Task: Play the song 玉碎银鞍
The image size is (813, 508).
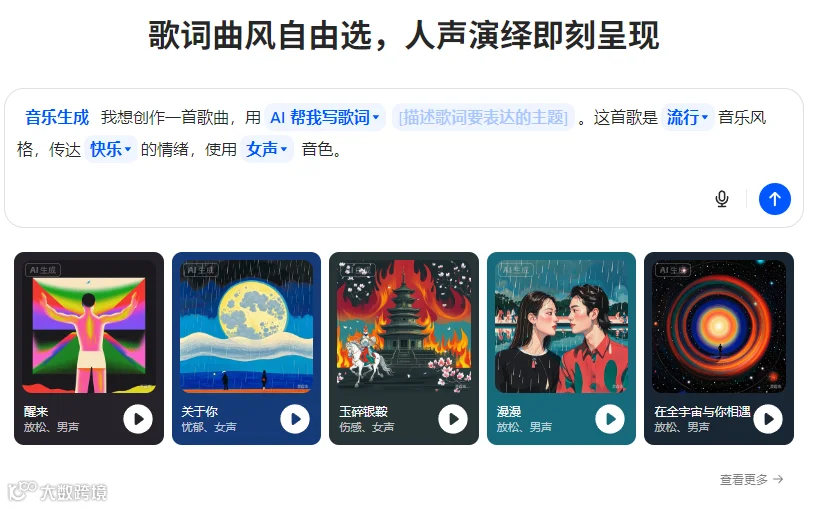Action: click(x=453, y=419)
